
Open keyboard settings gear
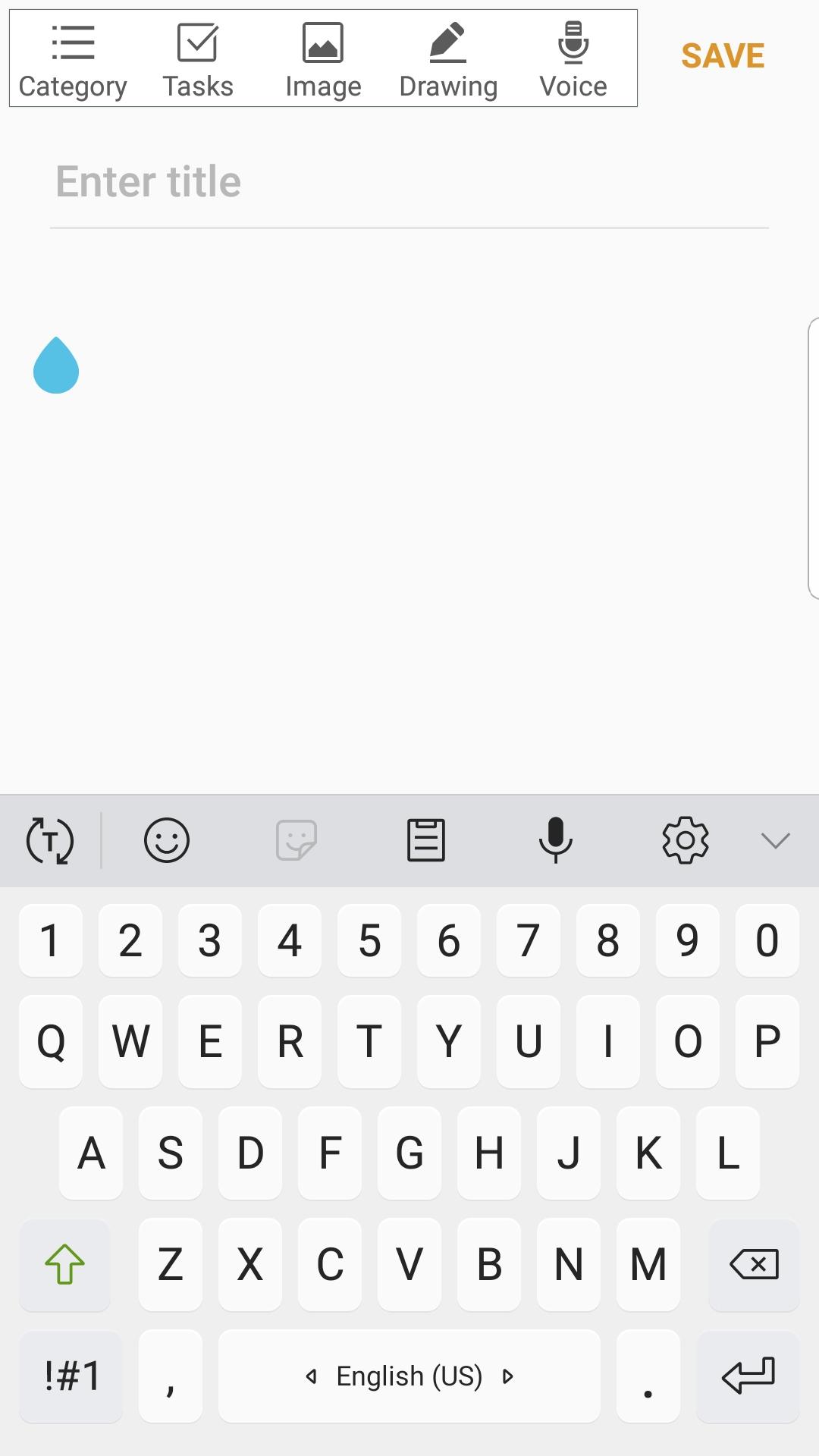[x=686, y=840]
